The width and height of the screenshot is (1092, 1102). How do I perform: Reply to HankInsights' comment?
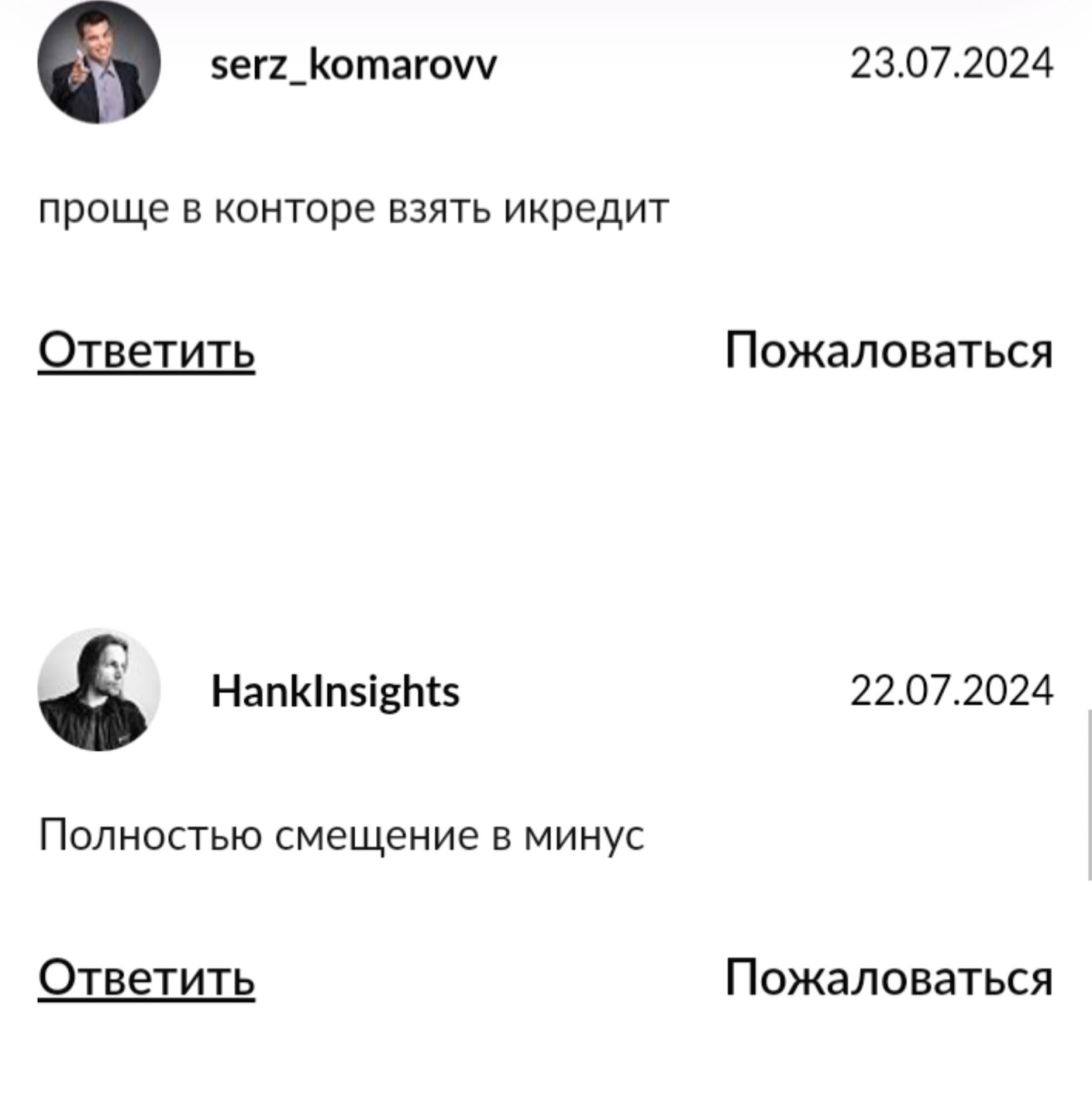(x=146, y=977)
